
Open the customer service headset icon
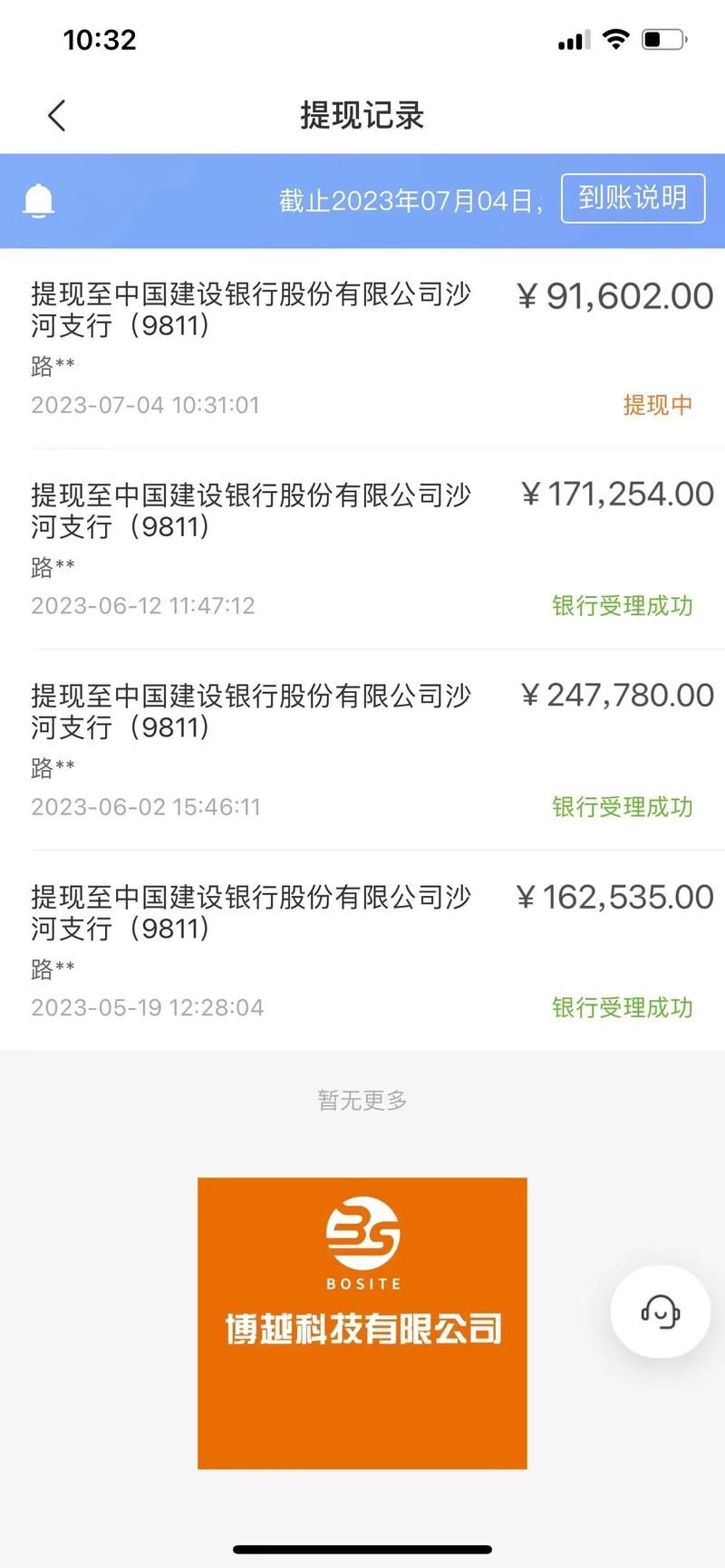pos(660,1311)
